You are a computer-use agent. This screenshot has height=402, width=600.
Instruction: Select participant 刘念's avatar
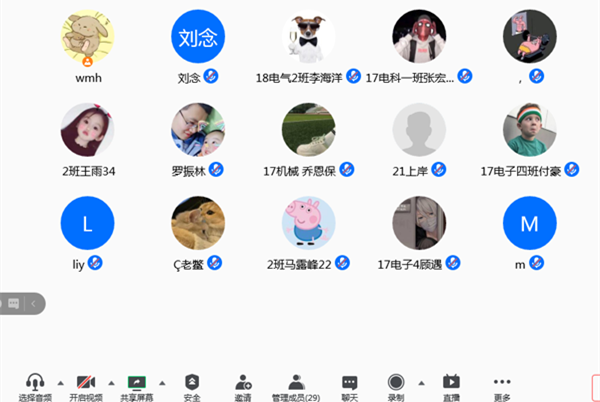point(198,37)
